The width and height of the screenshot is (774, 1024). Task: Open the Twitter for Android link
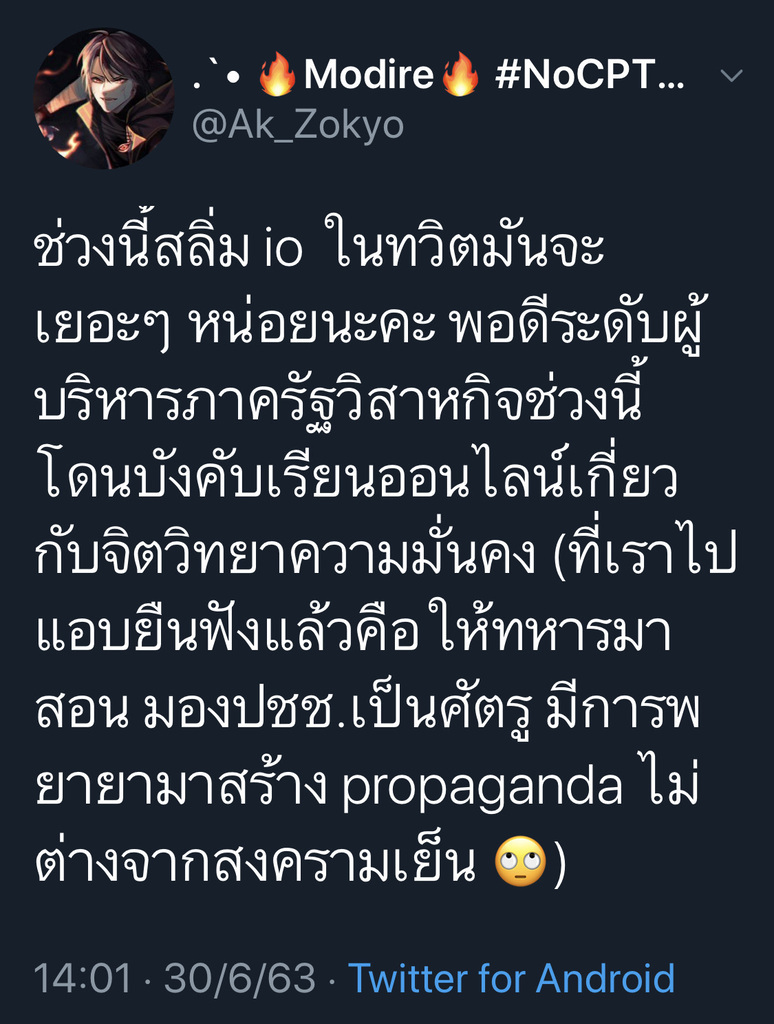click(511, 978)
